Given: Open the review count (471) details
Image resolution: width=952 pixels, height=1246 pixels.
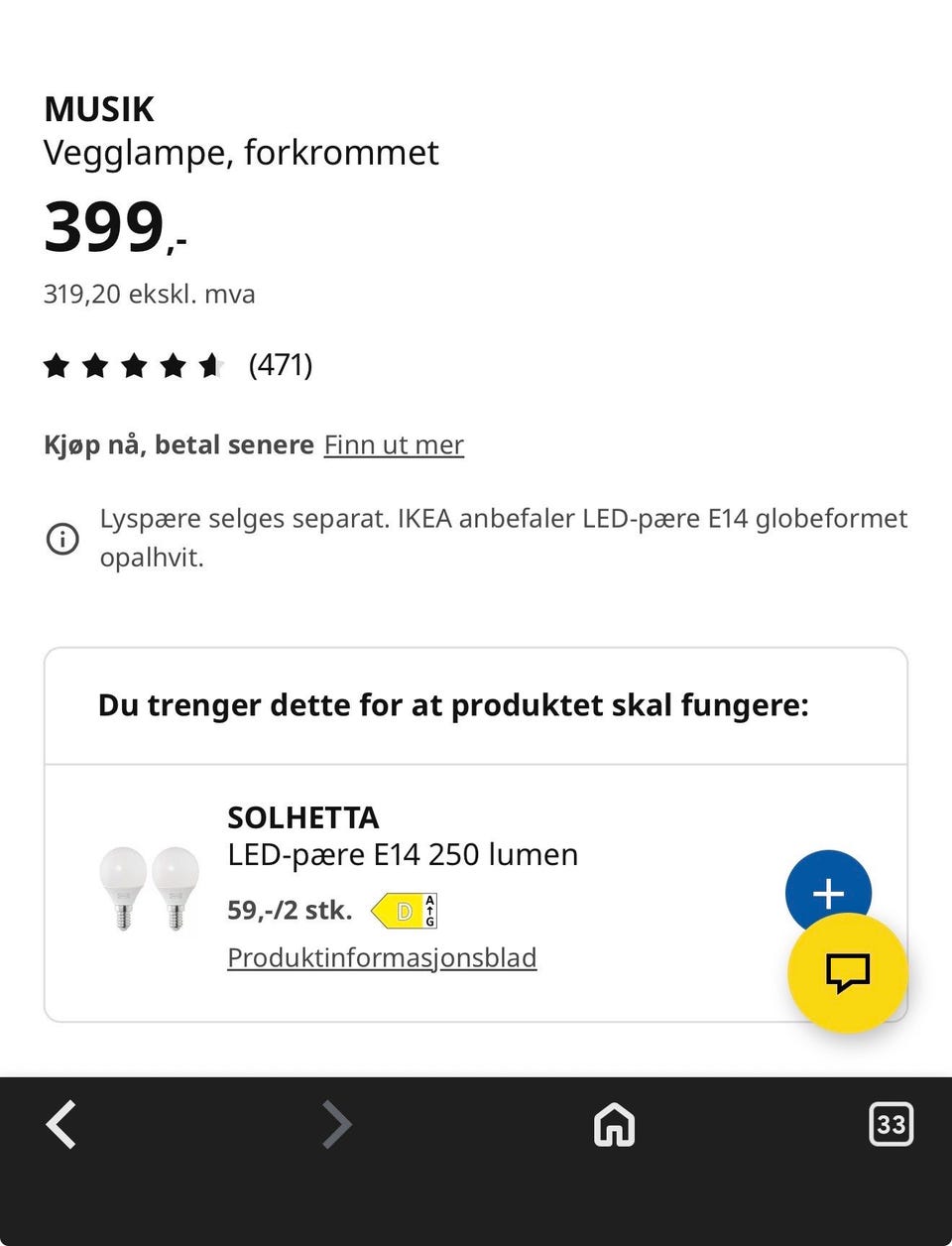Looking at the screenshot, I should click(x=282, y=365).
